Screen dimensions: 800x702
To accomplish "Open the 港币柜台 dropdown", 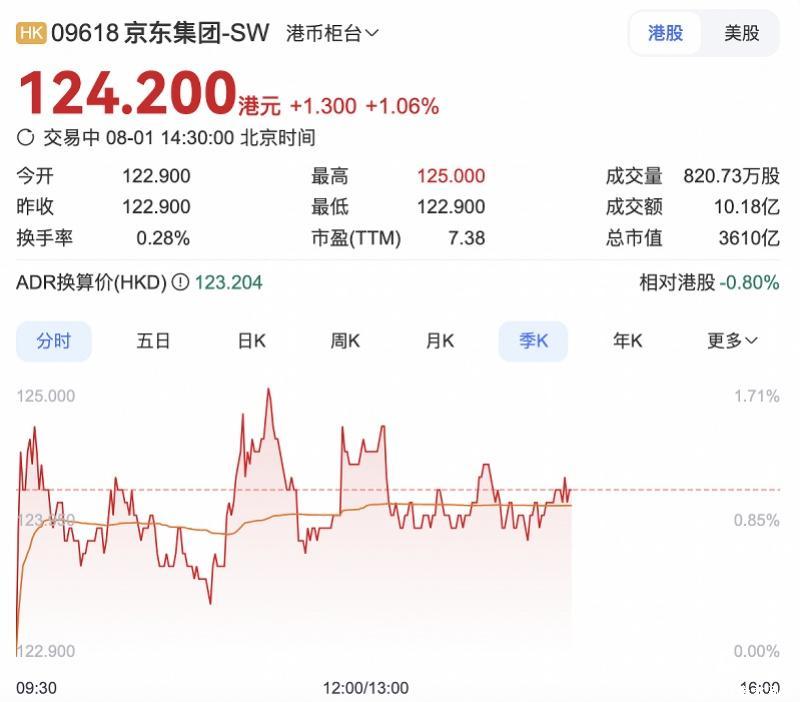I will [332, 33].
